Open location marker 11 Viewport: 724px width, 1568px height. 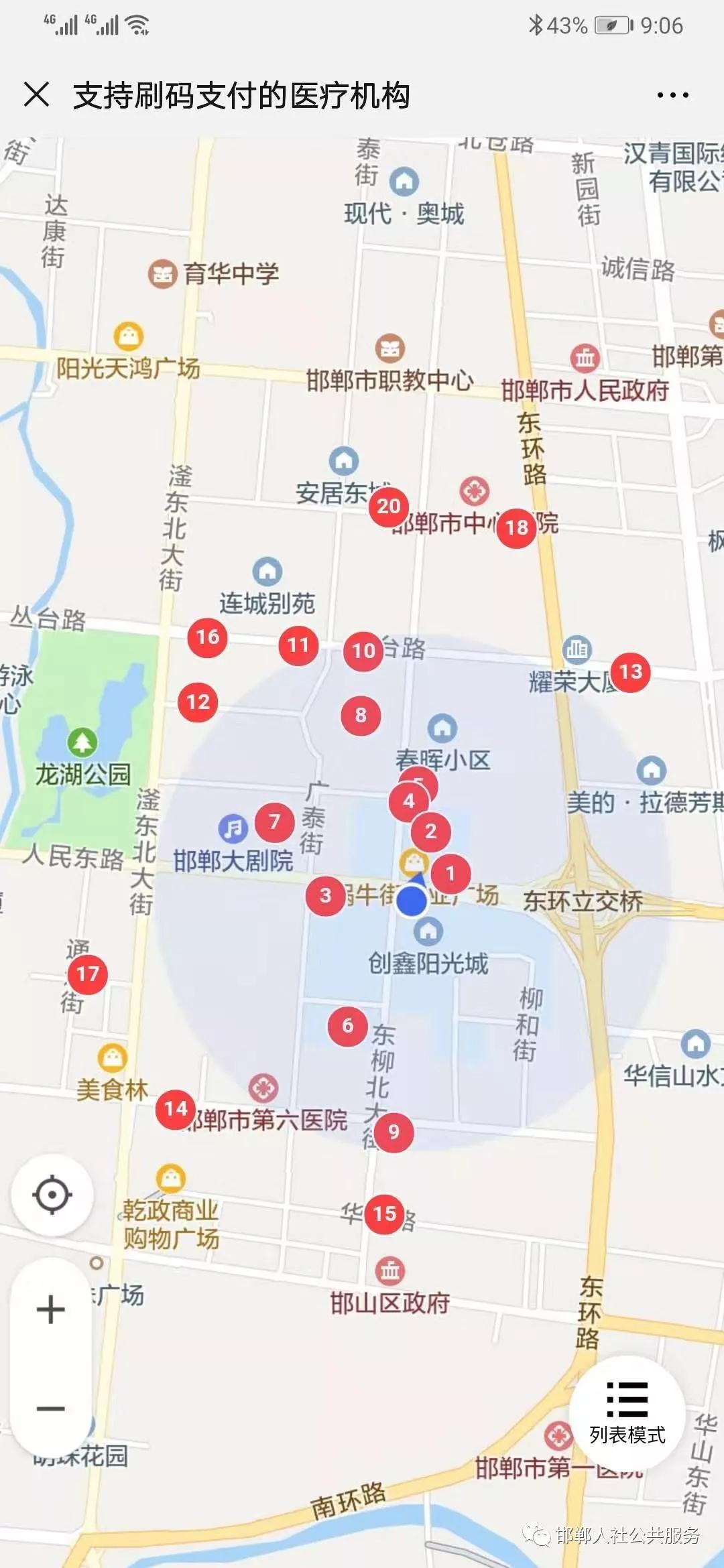point(298,645)
